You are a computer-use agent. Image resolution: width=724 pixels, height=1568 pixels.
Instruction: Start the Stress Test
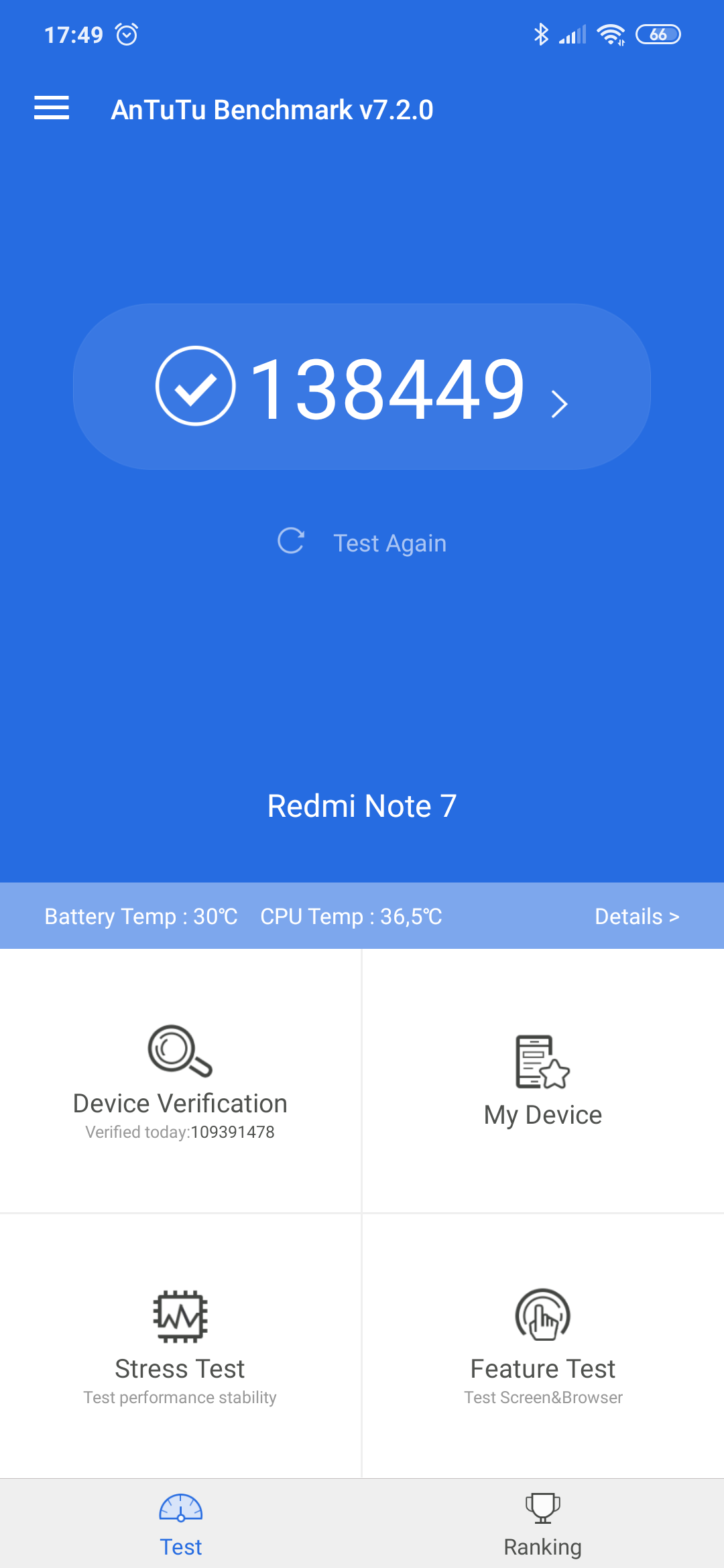tap(180, 1346)
